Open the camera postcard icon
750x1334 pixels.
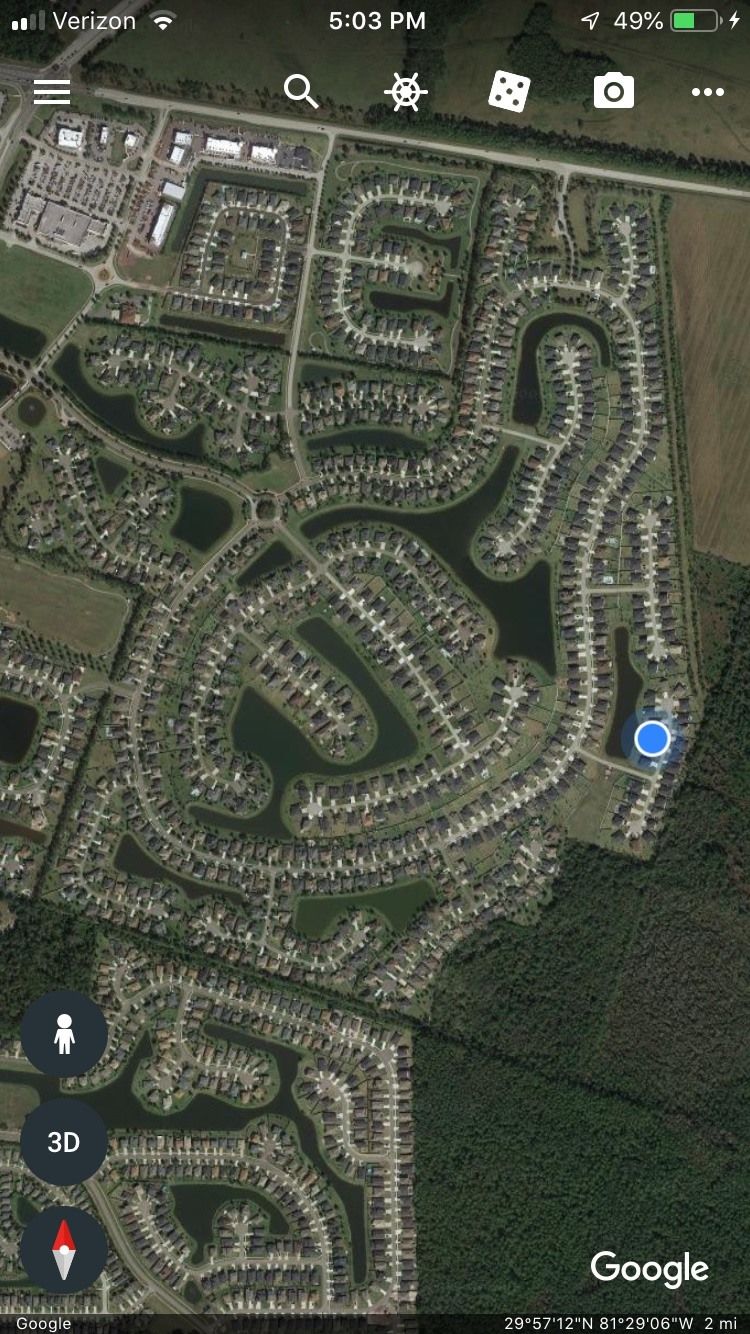[x=613, y=92]
